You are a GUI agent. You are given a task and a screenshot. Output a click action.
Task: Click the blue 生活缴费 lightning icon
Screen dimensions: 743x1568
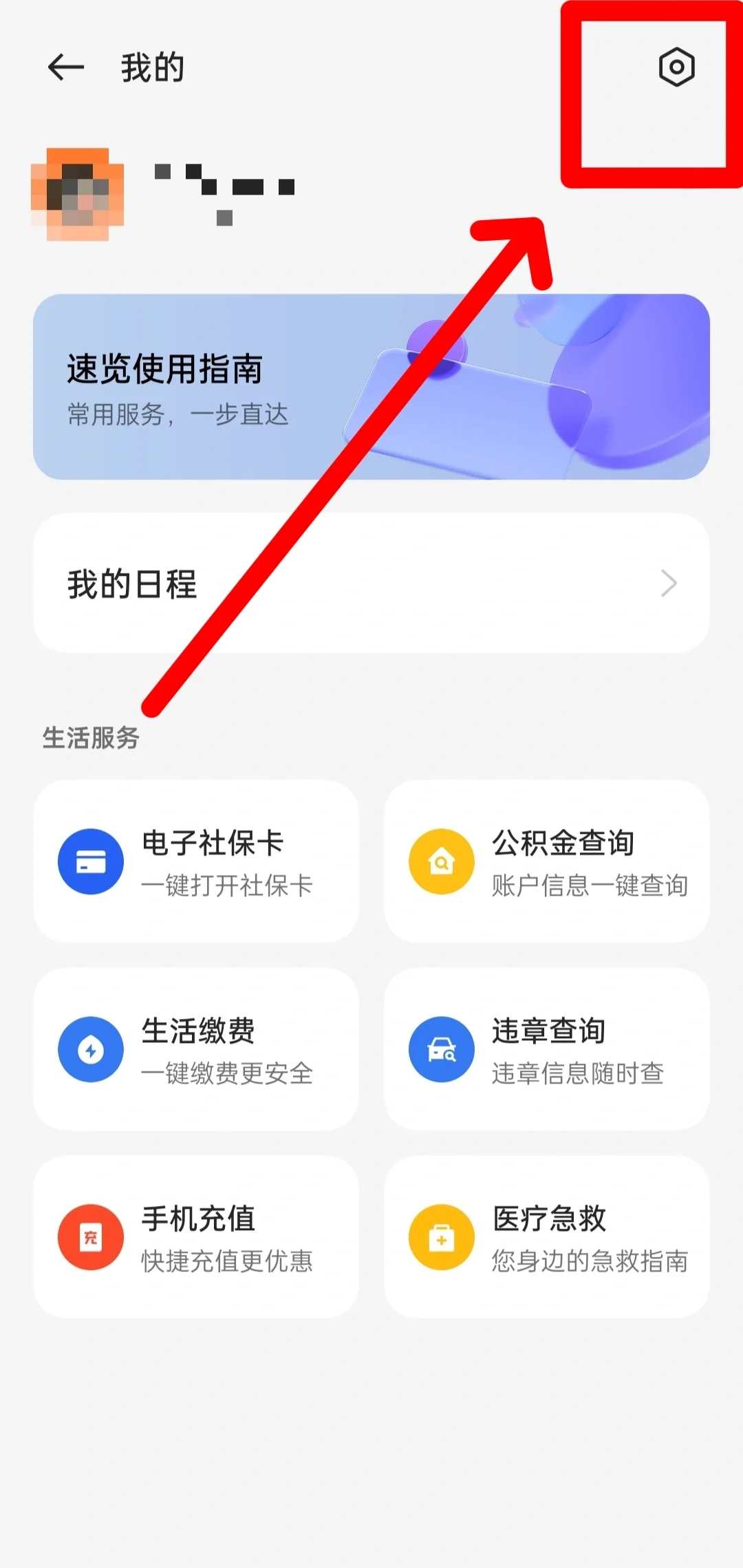pos(91,1049)
